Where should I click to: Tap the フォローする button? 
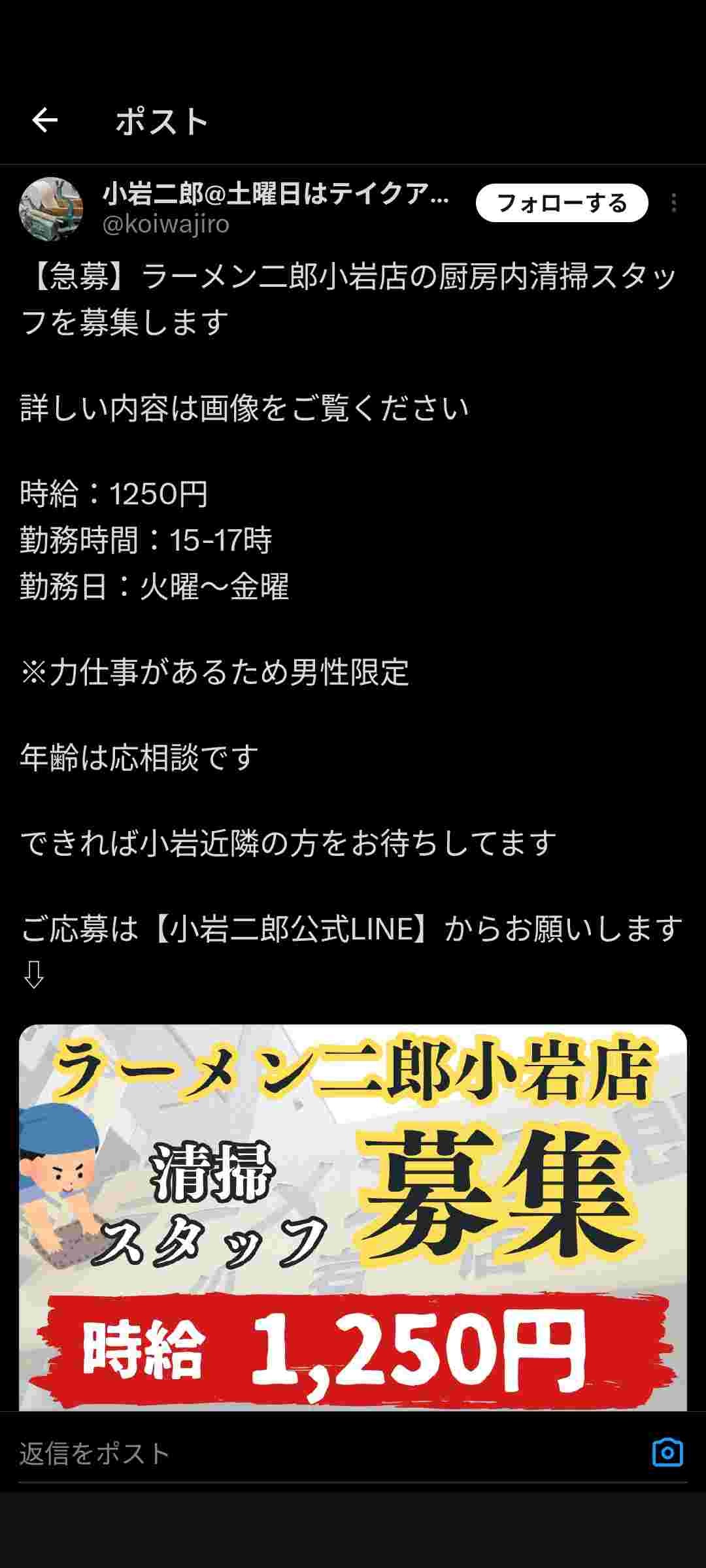click(562, 203)
